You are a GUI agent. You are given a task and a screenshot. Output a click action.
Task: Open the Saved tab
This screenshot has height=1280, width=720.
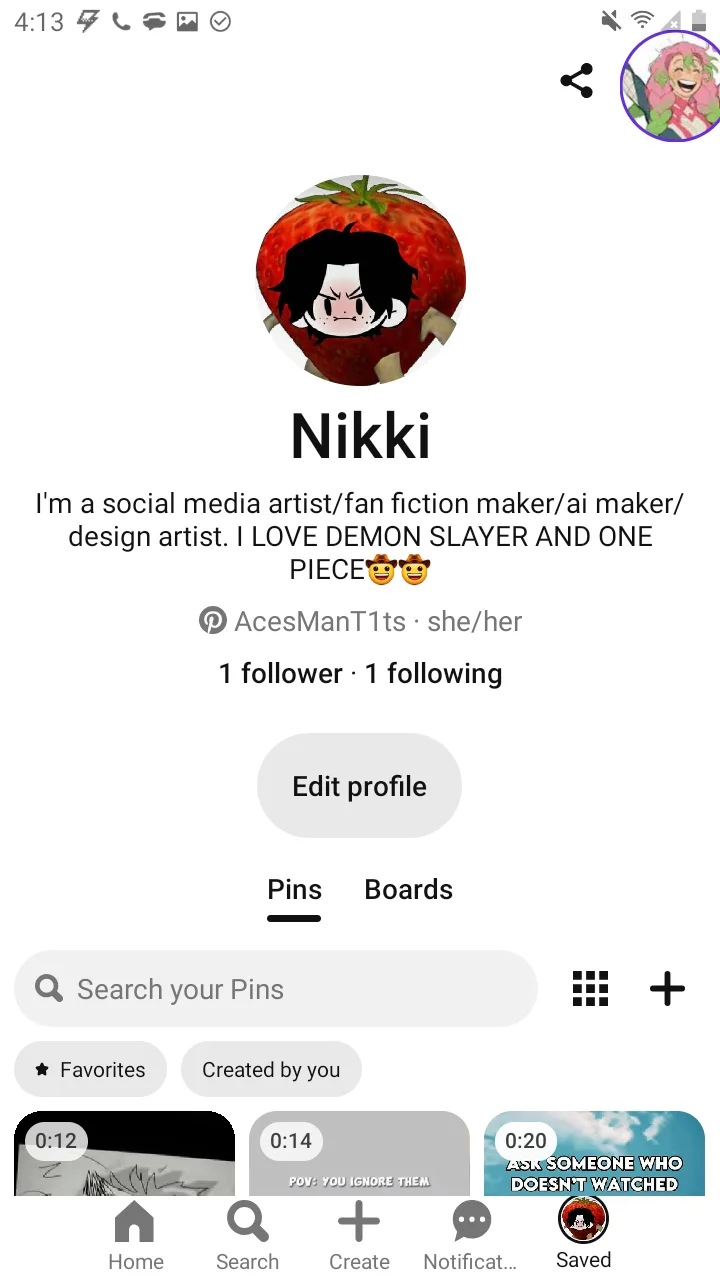pyautogui.click(x=583, y=1236)
